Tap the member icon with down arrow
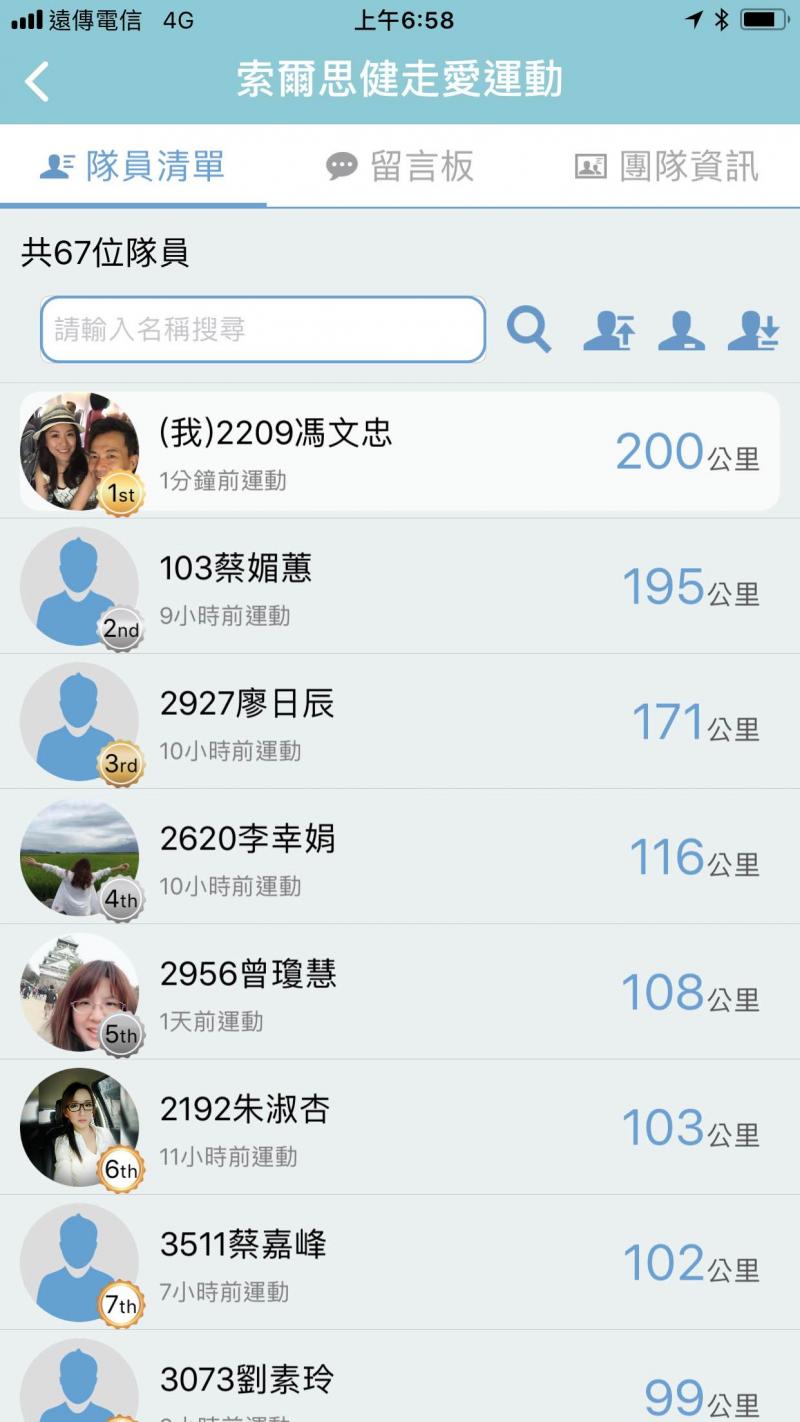Screen dimensions: 800x1422 tap(753, 331)
